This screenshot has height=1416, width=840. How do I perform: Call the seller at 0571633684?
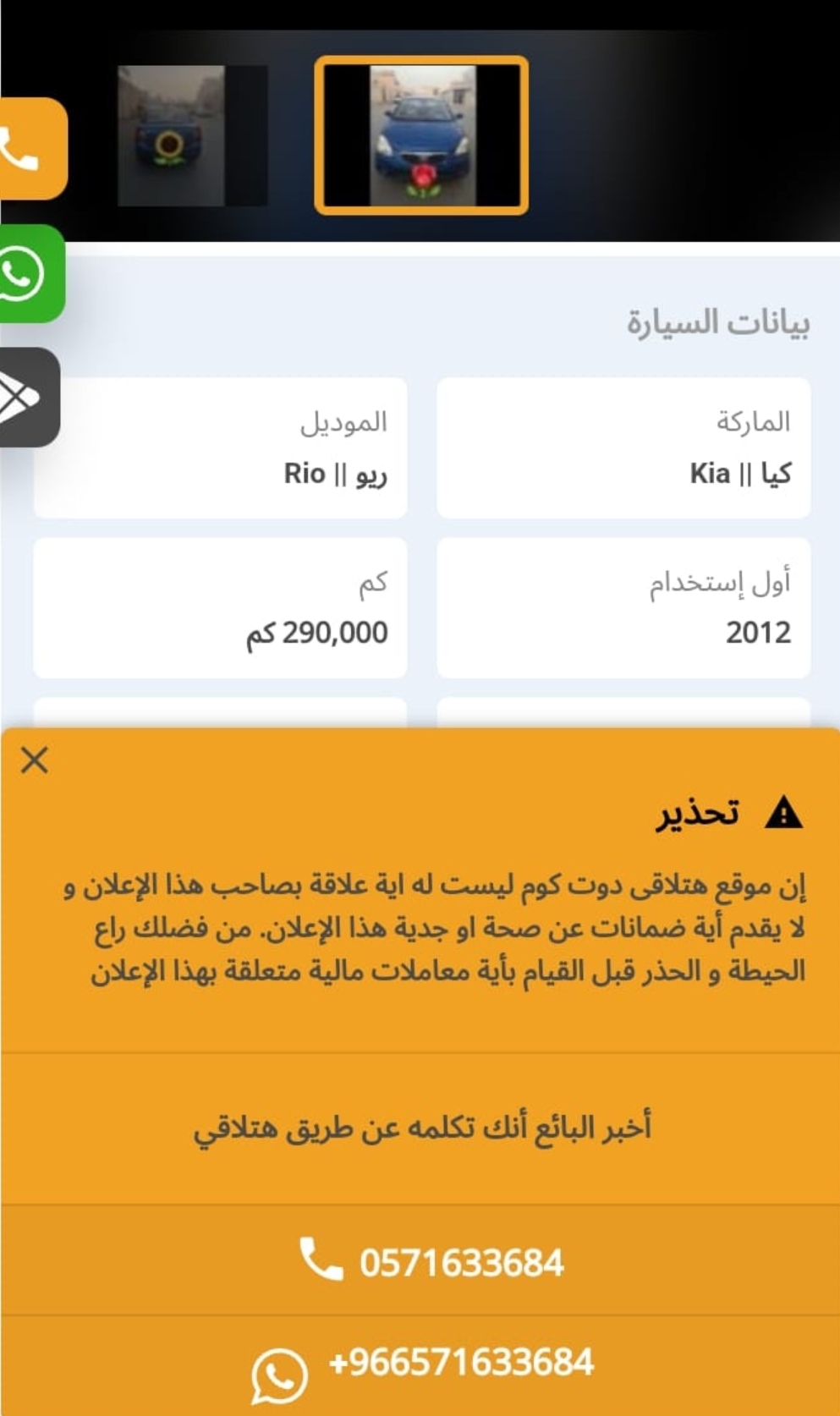click(x=420, y=1261)
